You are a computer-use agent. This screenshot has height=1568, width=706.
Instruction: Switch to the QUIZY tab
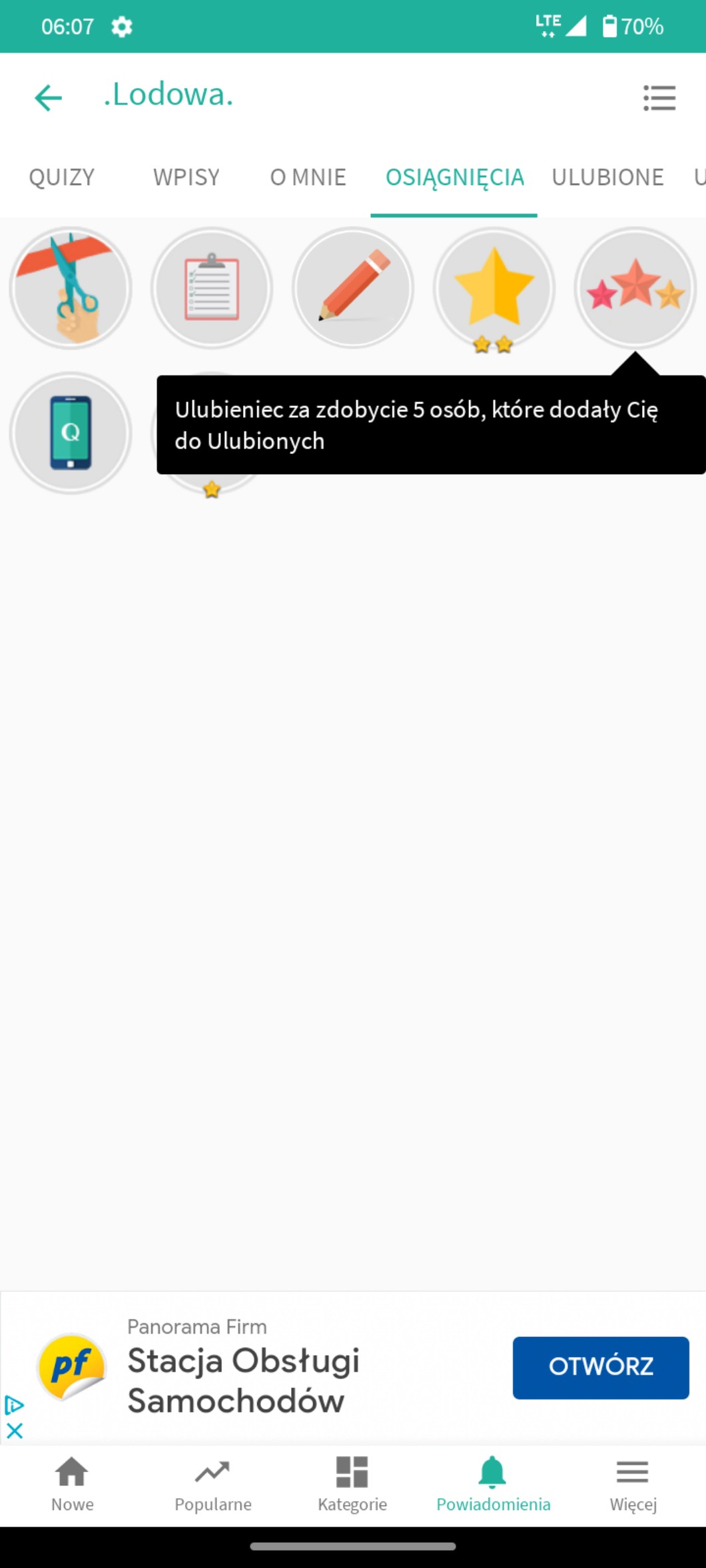click(x=62, y=177)
